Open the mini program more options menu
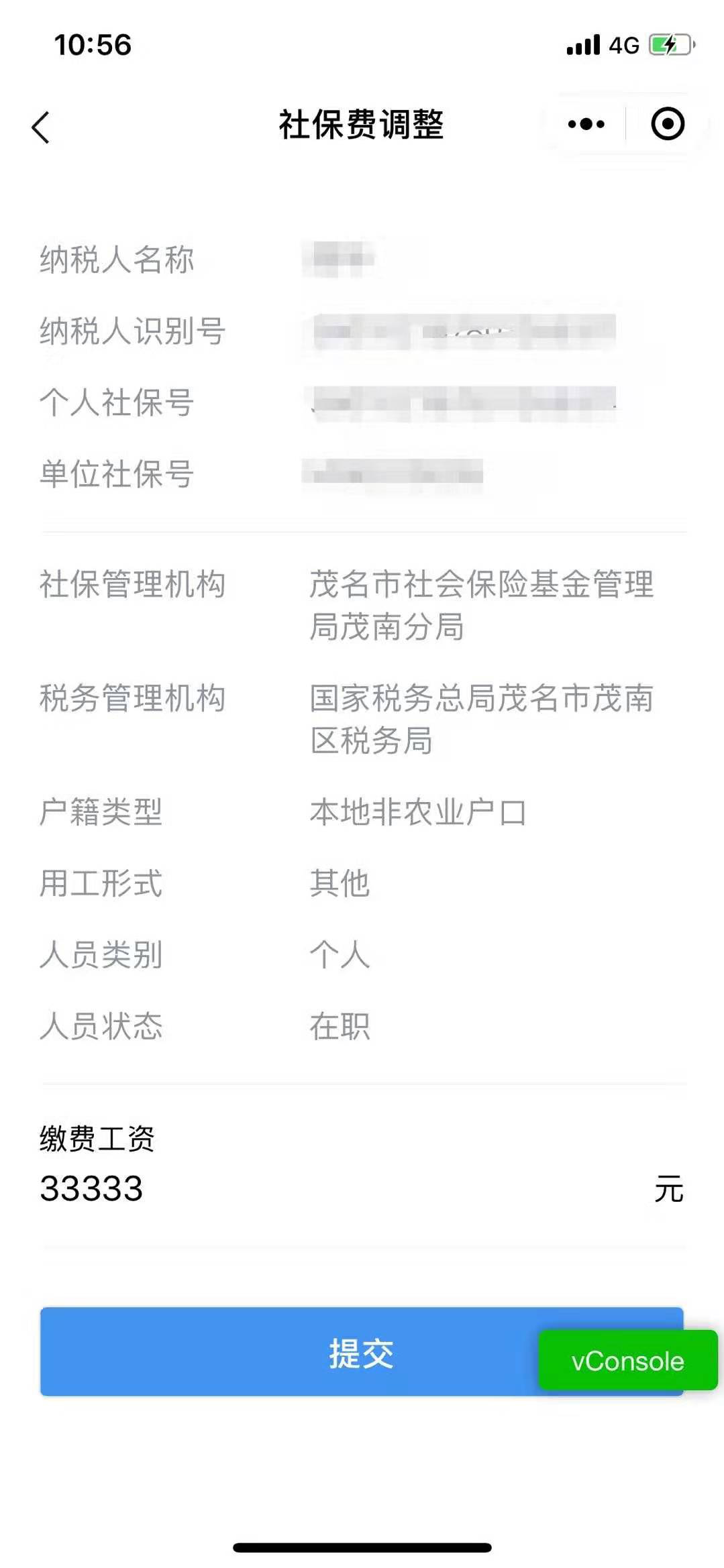Viewport: 724px width, 1568px height. tap(586, 125)
